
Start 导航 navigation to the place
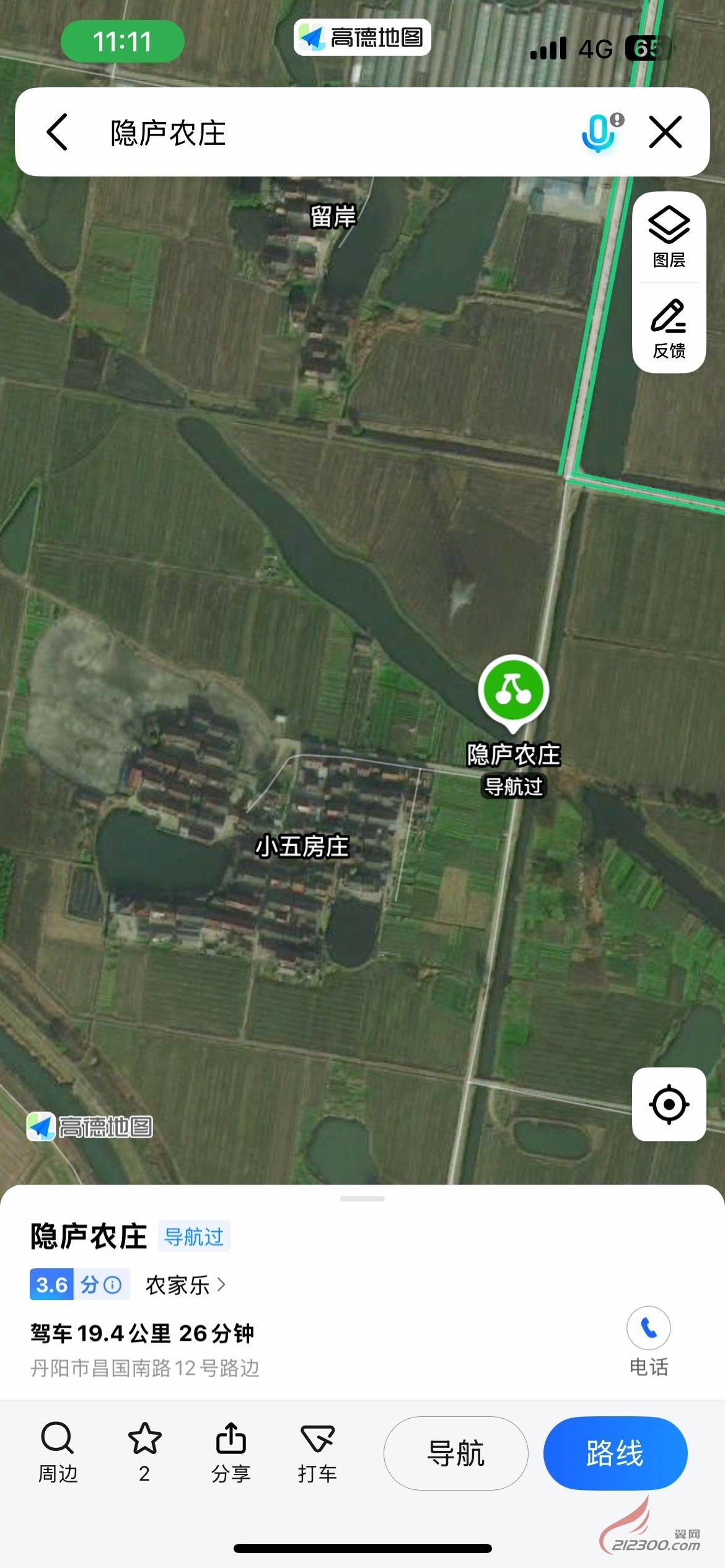point(455,1453)
